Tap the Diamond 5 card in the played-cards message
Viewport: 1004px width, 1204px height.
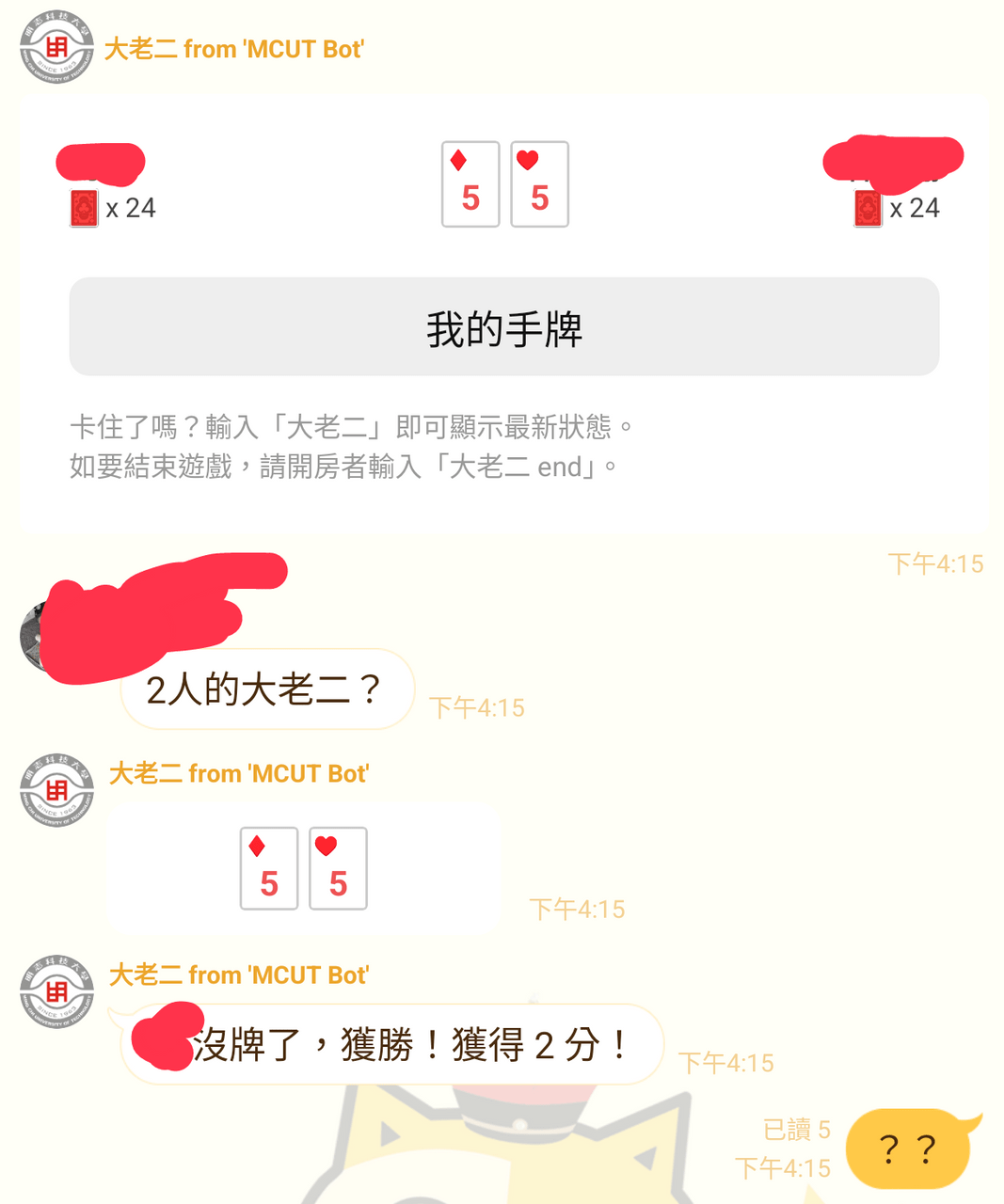[268, 867]
